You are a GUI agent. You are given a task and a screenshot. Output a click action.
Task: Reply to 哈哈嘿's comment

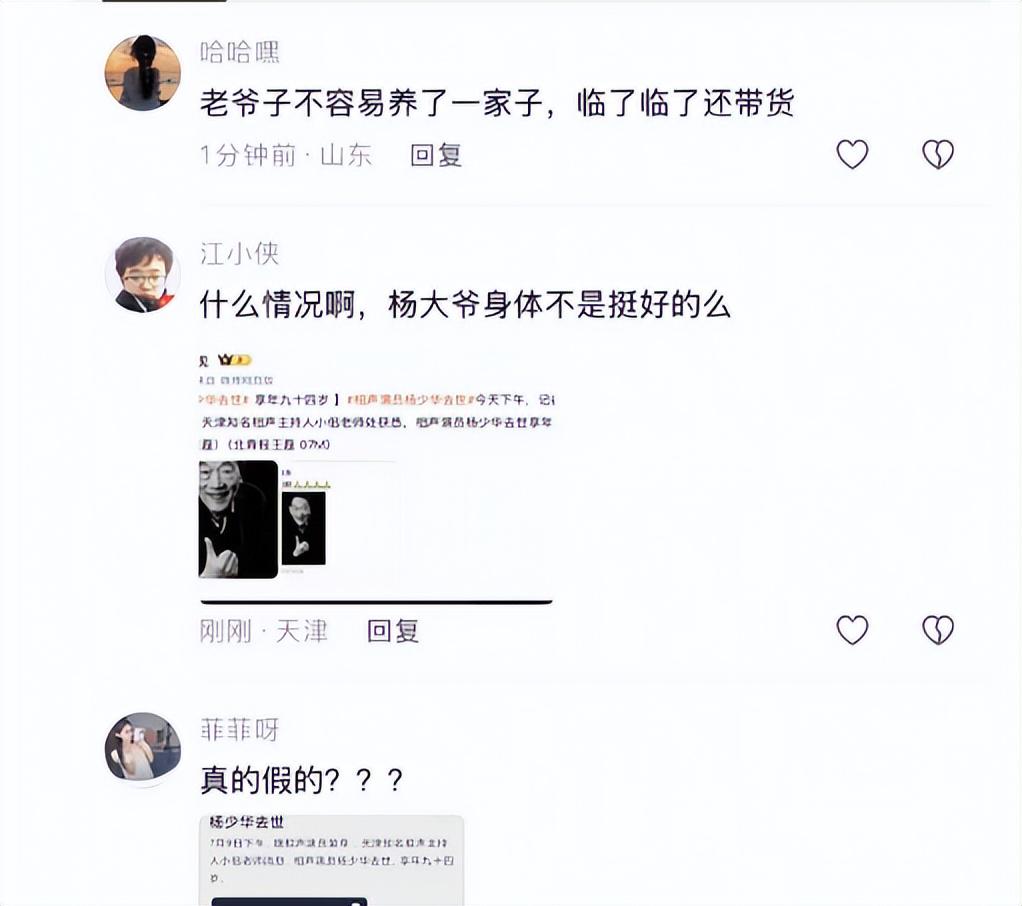click(436, 155)
